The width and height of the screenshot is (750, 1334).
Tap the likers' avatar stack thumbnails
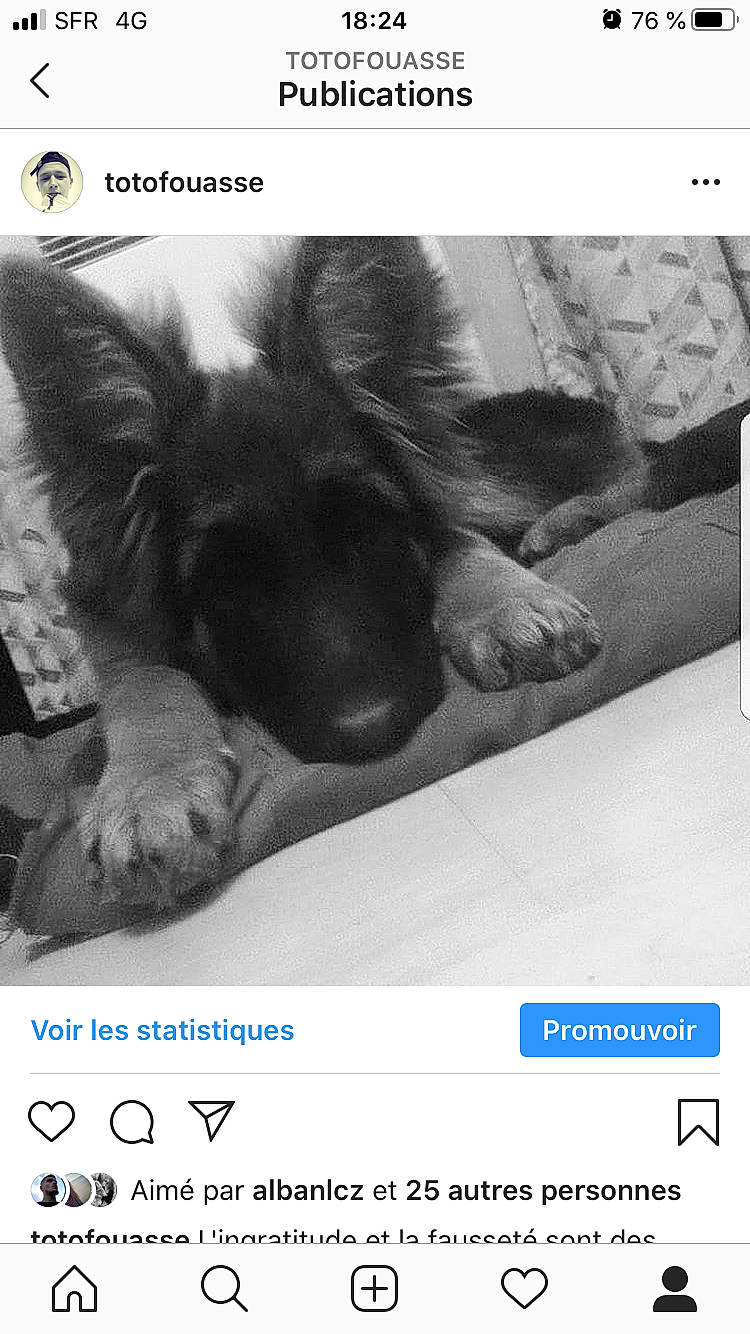(x=74, y=1190)
